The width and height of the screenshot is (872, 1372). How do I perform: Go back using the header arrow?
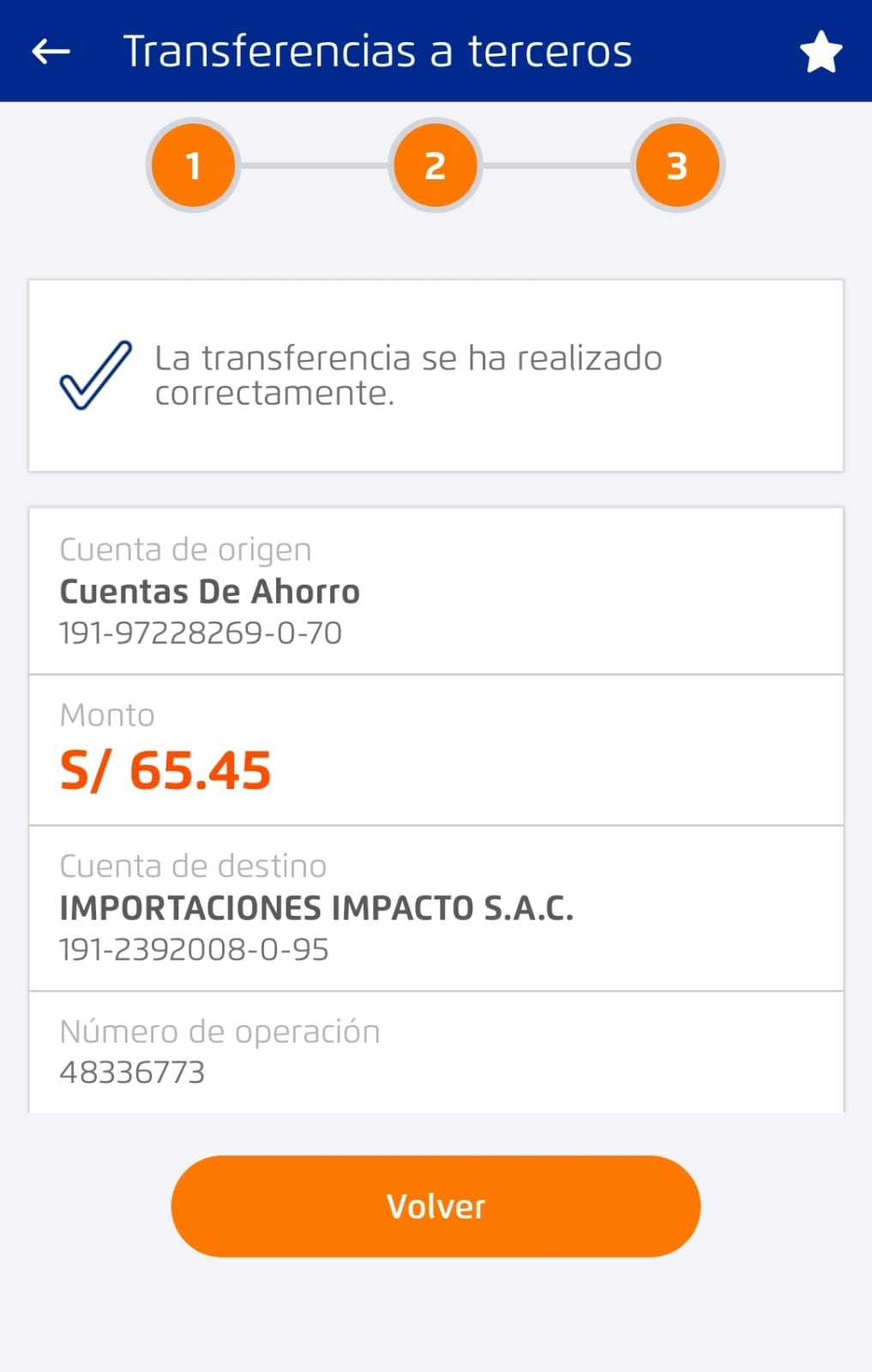tap(51, 51)
